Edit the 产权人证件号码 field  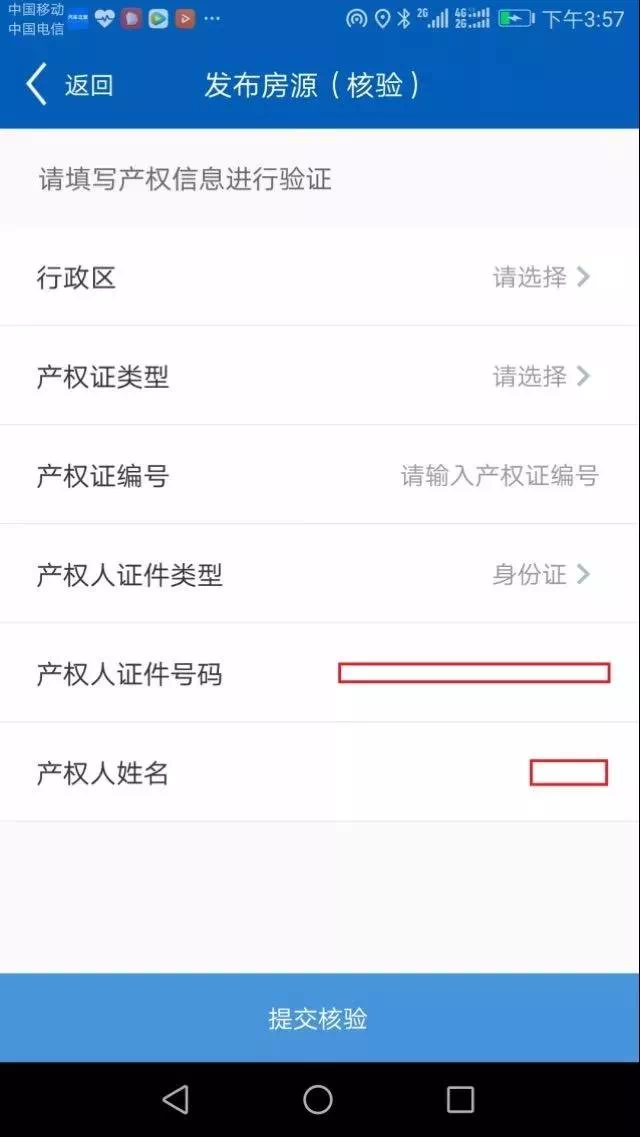click(474, 673)
